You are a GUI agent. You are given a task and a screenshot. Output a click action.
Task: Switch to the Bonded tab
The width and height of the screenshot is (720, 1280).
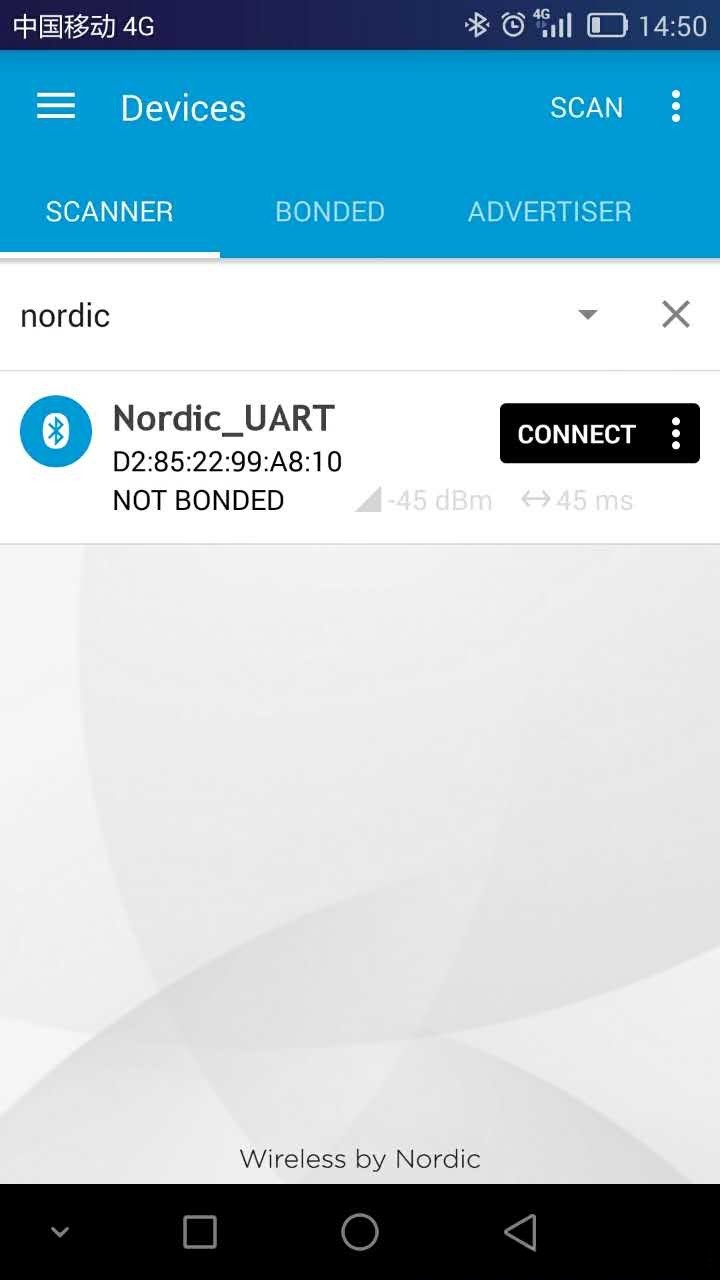(330, 212)
